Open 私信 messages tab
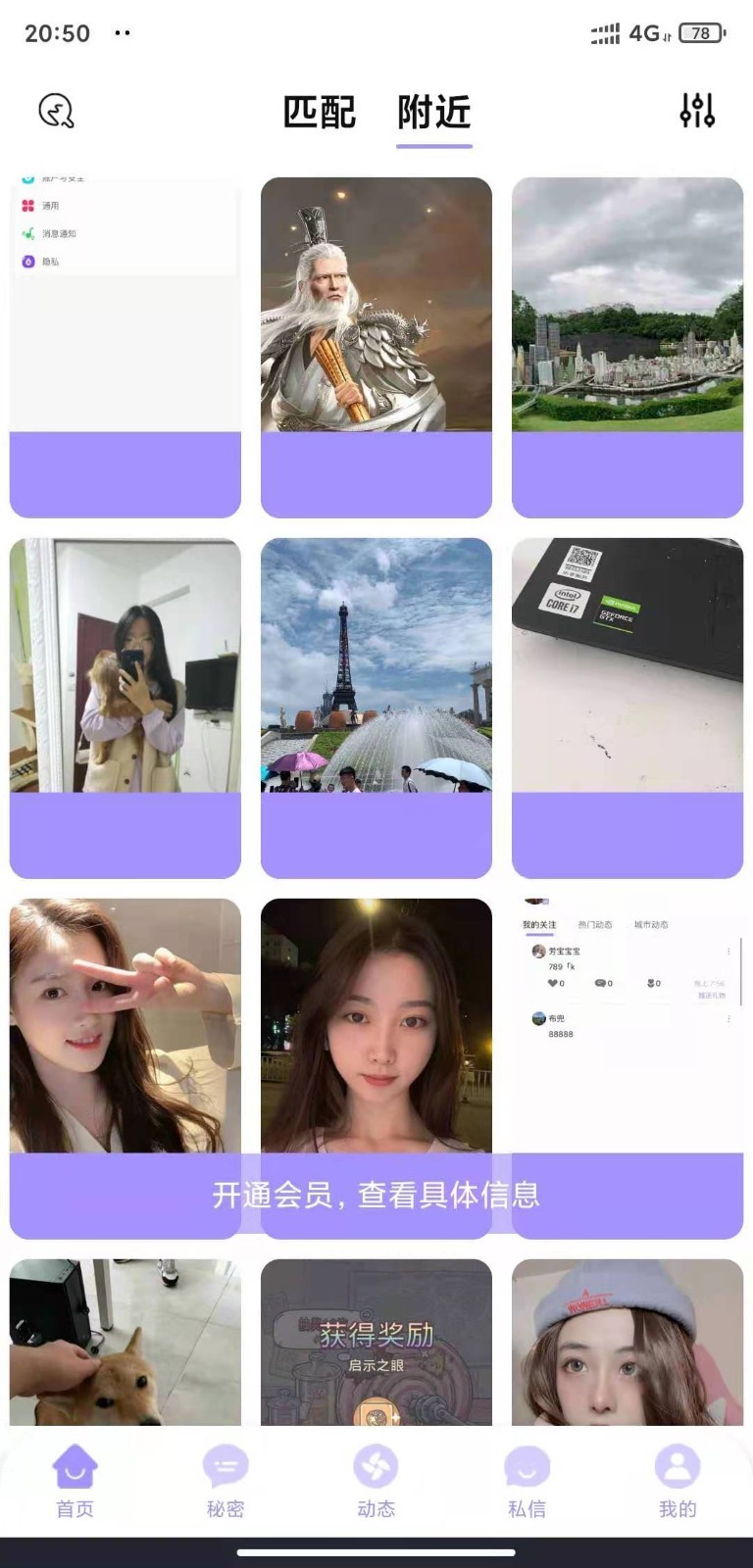753x1568 pixels. [527, 1480]
